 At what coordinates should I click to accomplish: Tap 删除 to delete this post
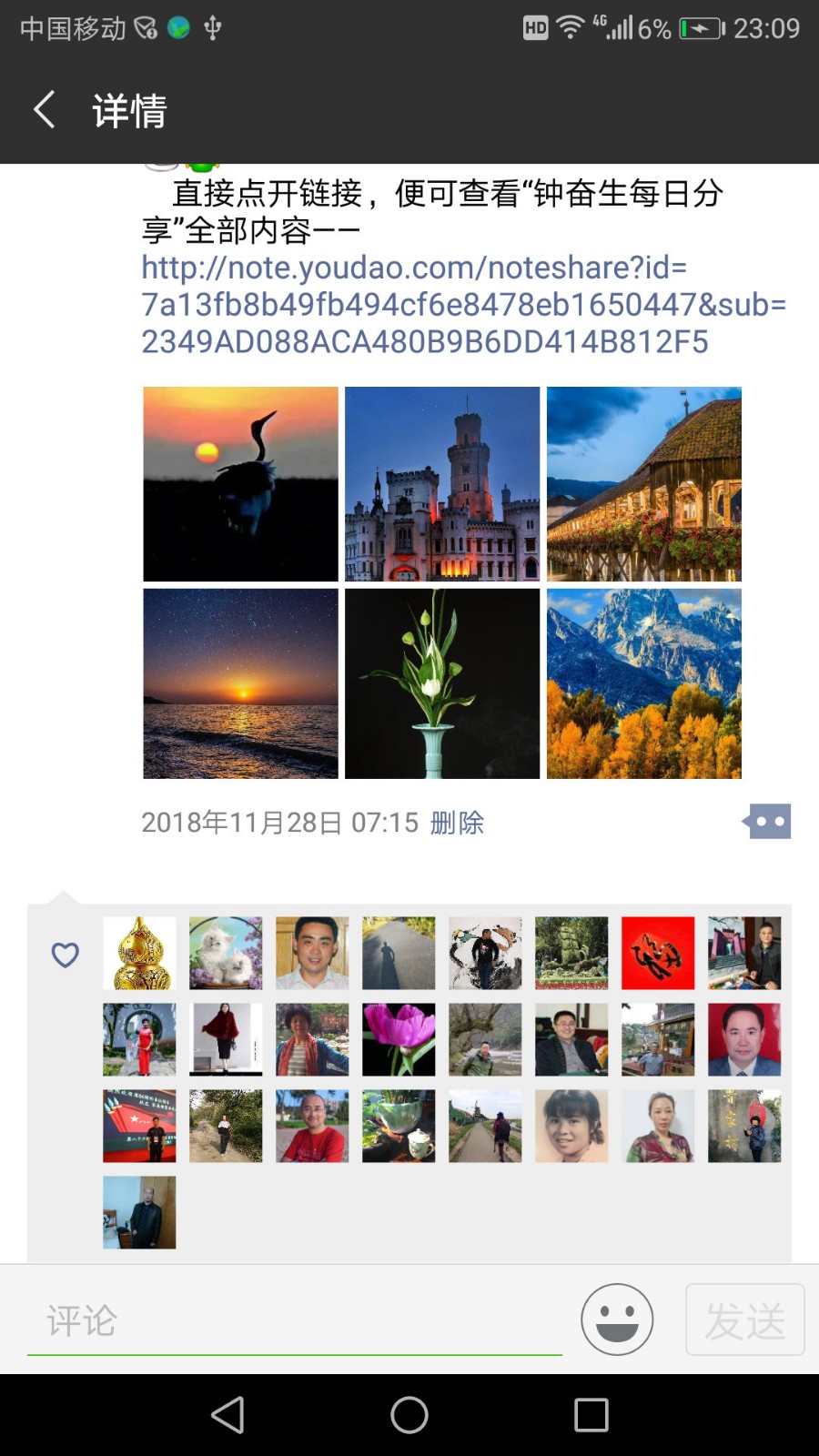pyautogui.click(x=457, y=823)
